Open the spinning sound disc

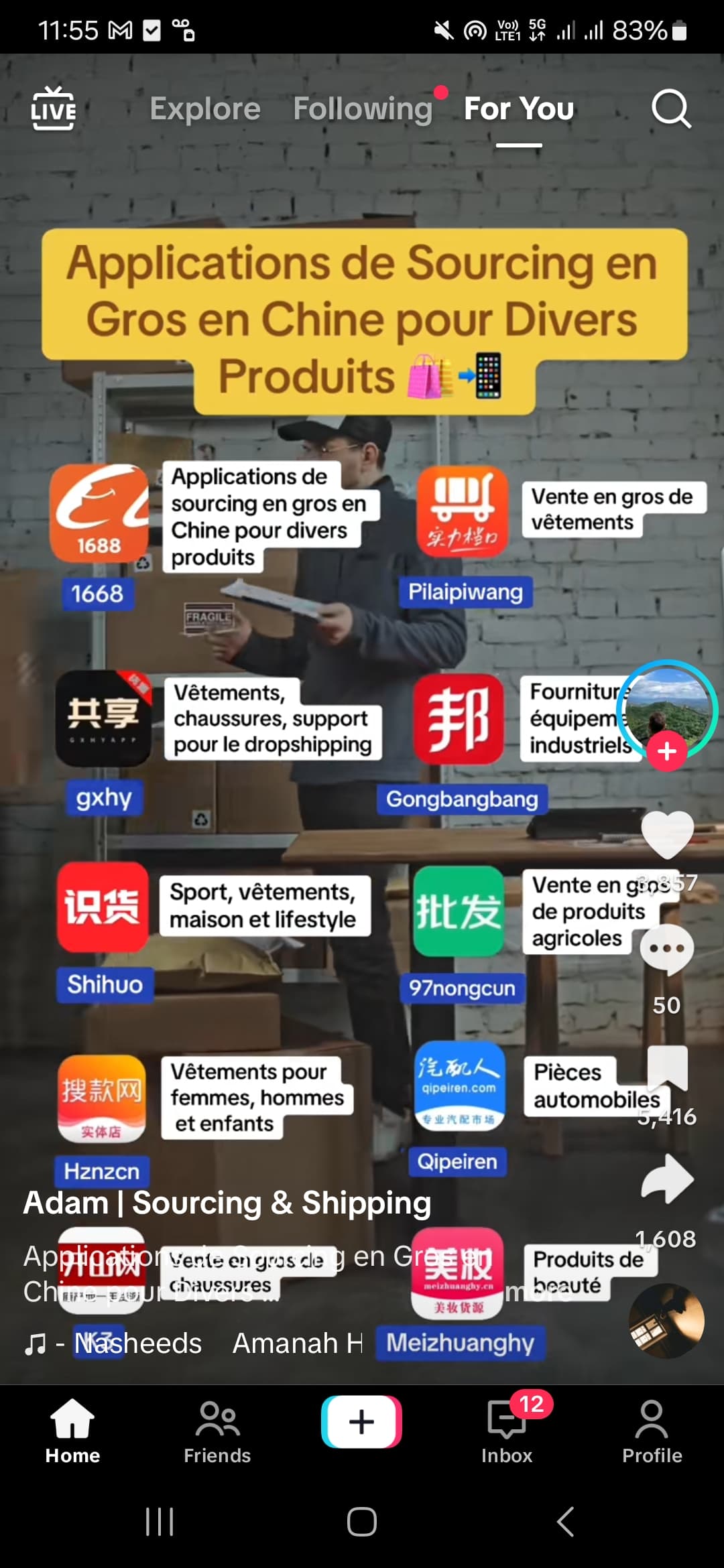tap(666, 1321)
